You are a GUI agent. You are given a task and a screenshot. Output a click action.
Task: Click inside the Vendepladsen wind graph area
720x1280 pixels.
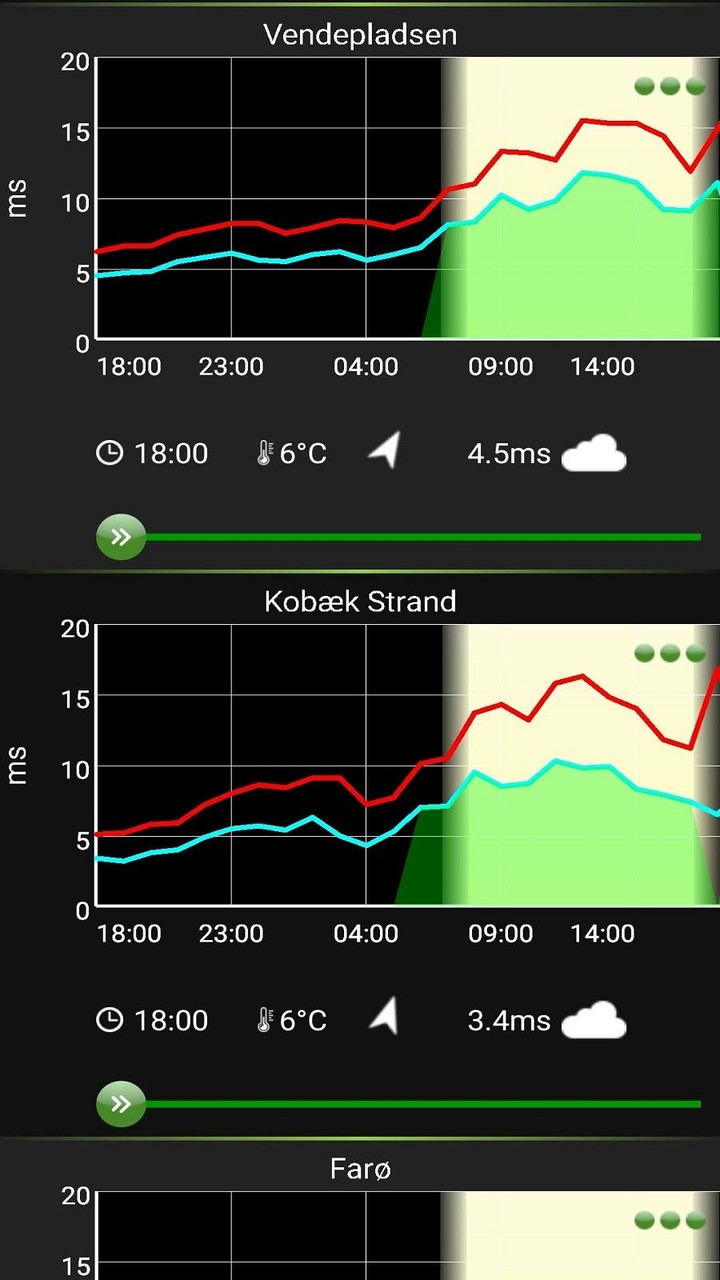[x=400, y=200]
